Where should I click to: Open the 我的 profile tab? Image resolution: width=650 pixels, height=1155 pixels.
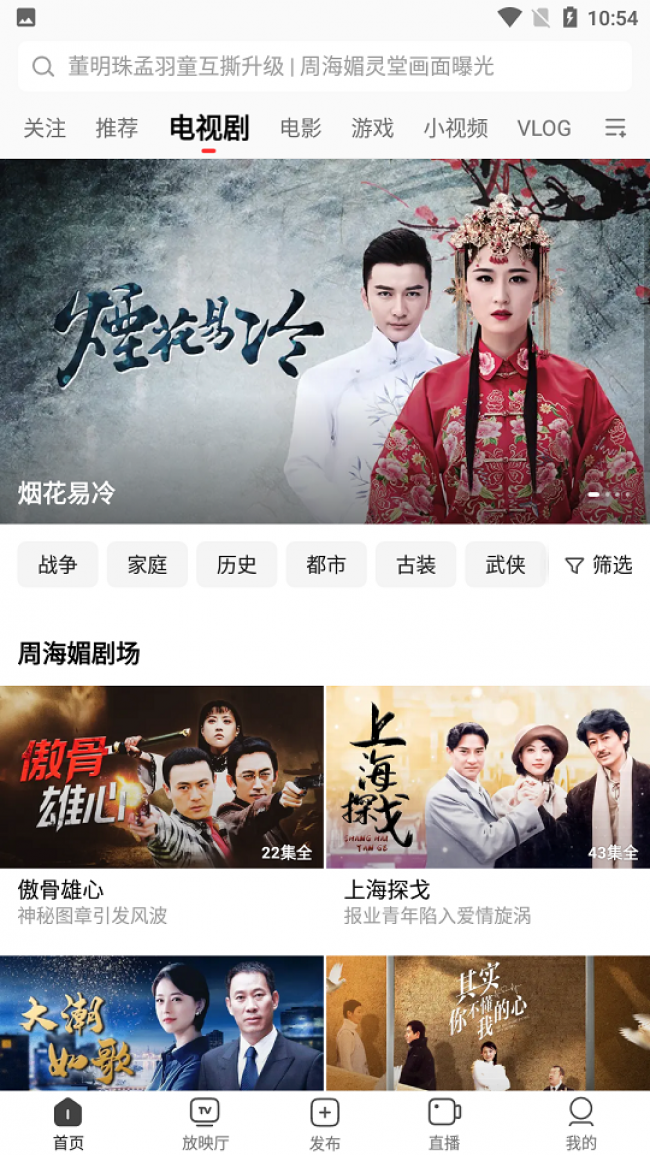(581, 1124)
